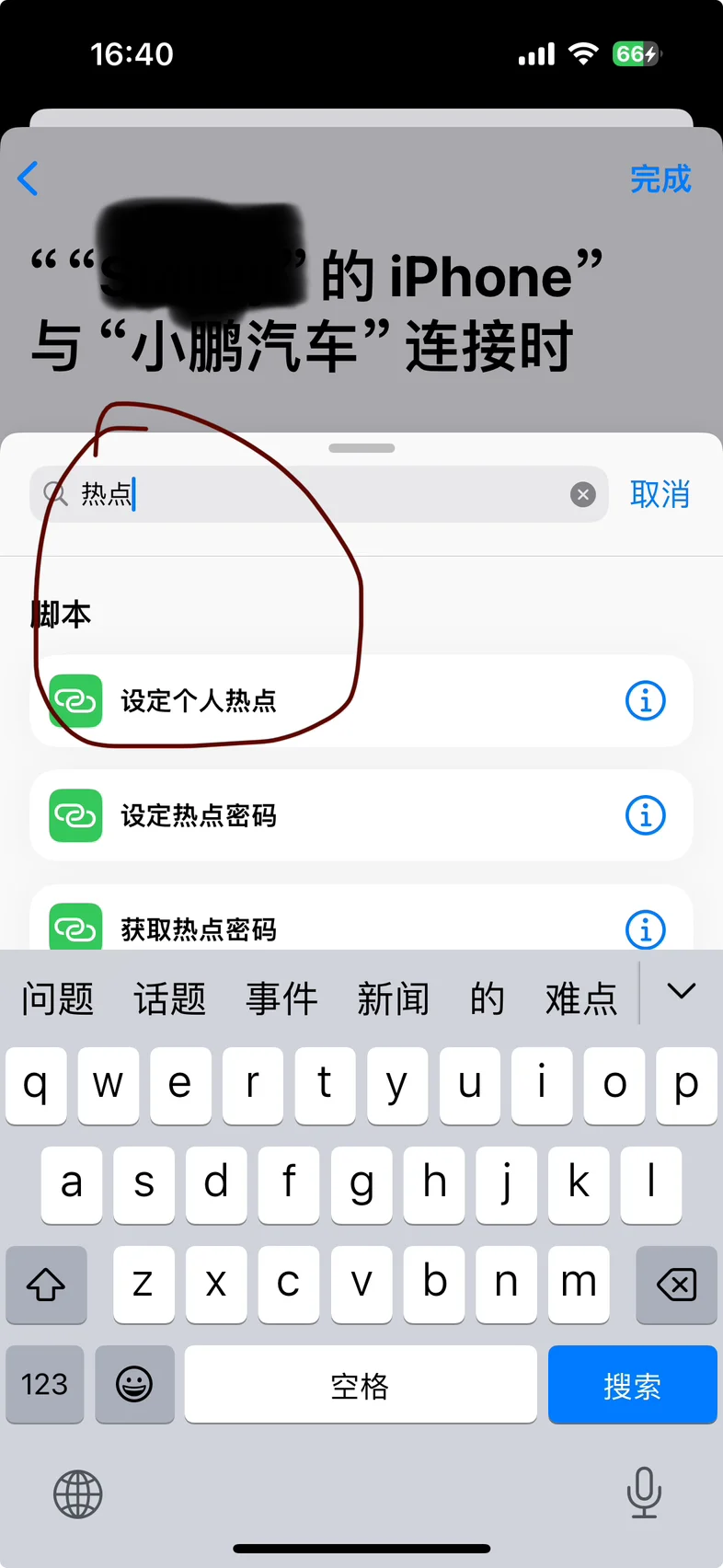Viewport: 723px width, 1568px height.
Task: Focus the action search field
Action: point(322,495)
